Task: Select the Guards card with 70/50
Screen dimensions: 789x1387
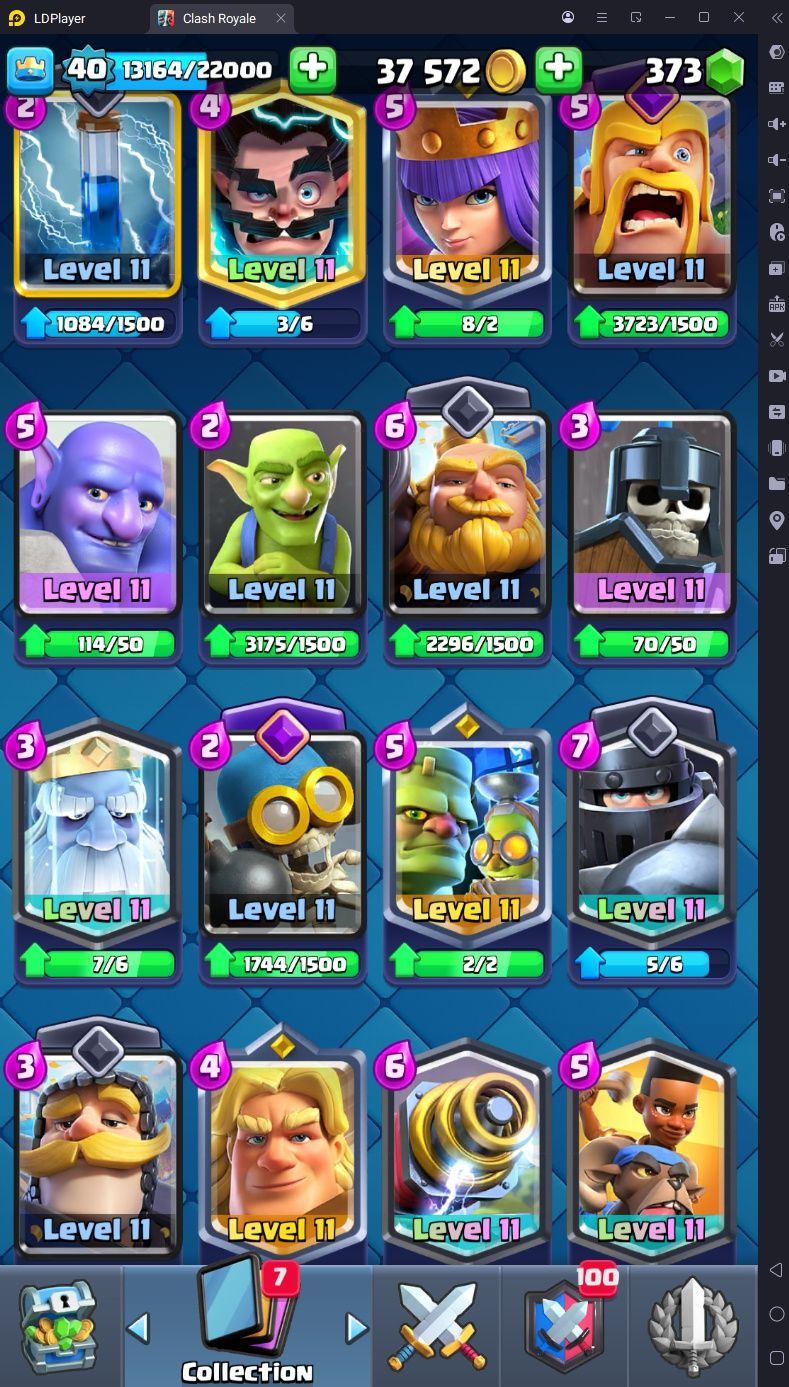Action: tap(651, 536)
